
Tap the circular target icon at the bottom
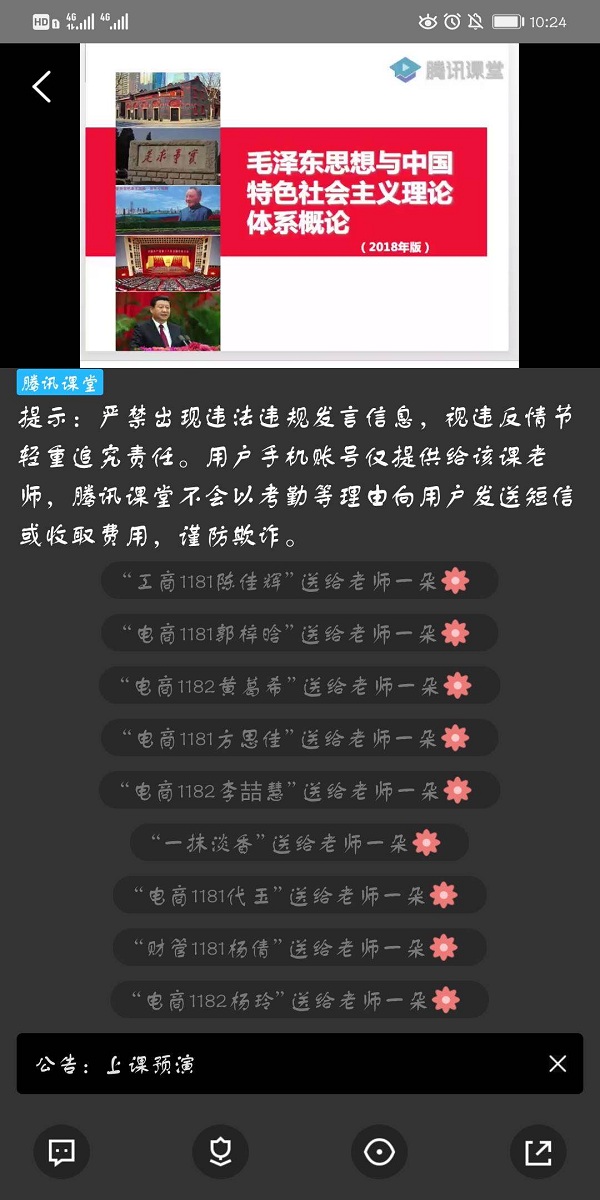(379, 1152)
